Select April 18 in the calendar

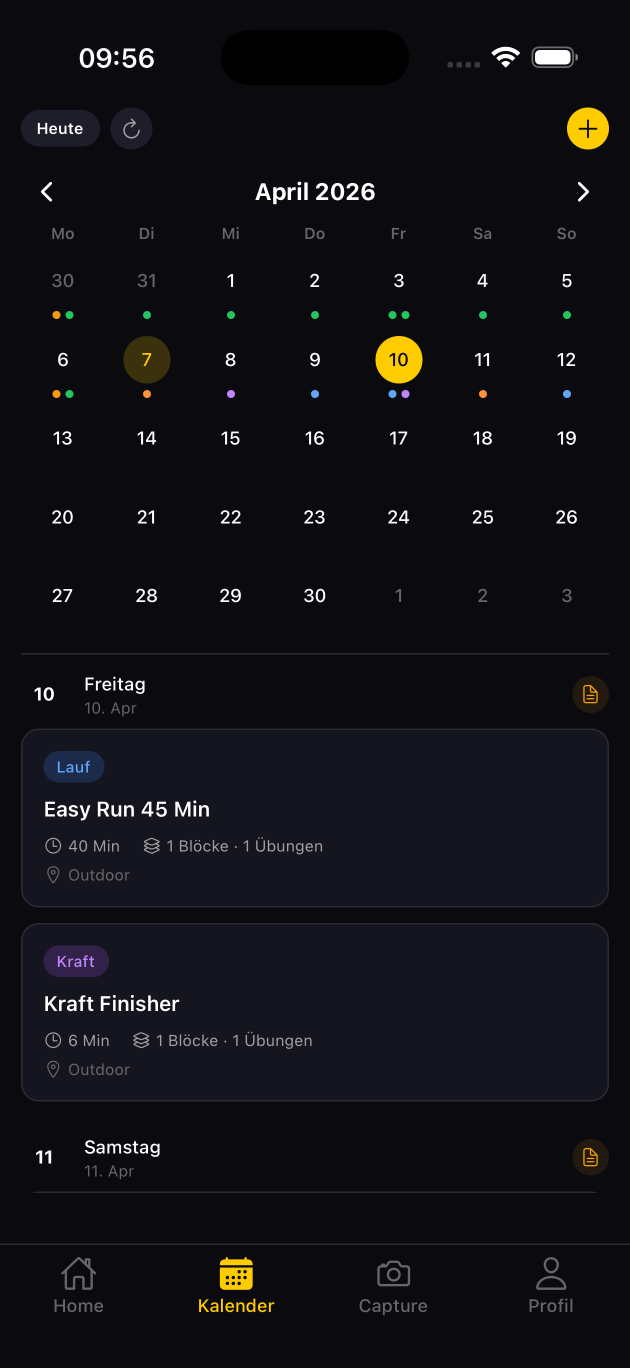(483, 438)
